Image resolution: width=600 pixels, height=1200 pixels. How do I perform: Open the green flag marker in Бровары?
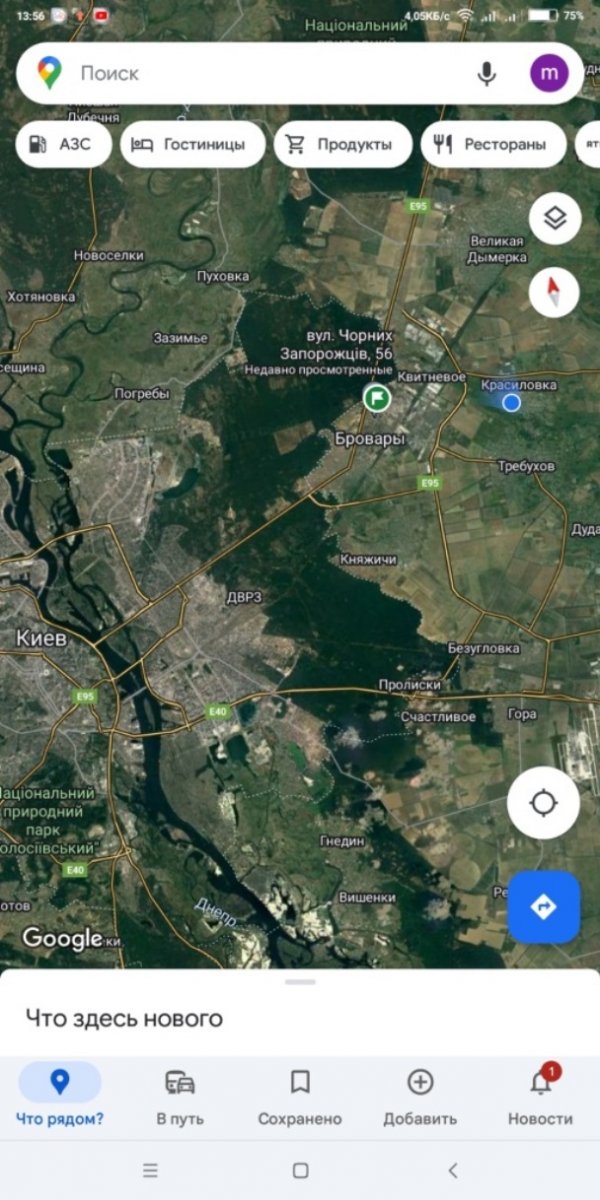coord(376,398)
